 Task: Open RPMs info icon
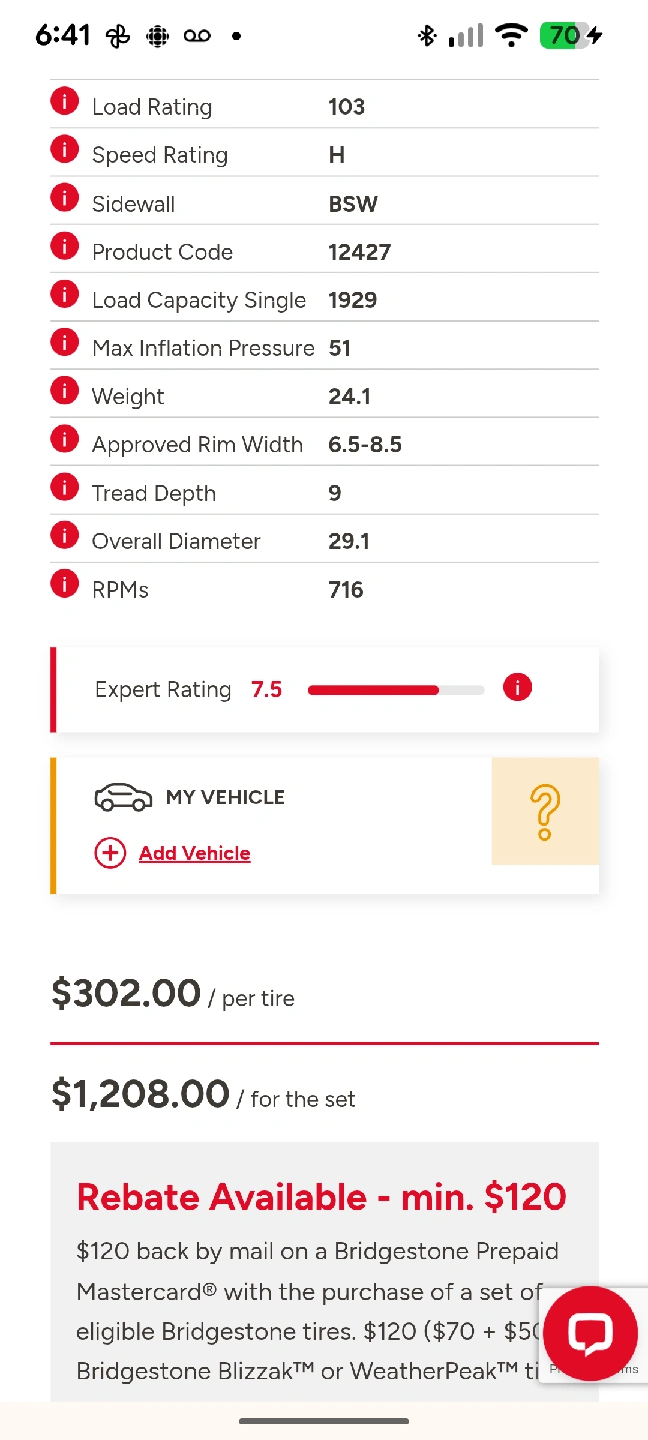pos(65,584)
